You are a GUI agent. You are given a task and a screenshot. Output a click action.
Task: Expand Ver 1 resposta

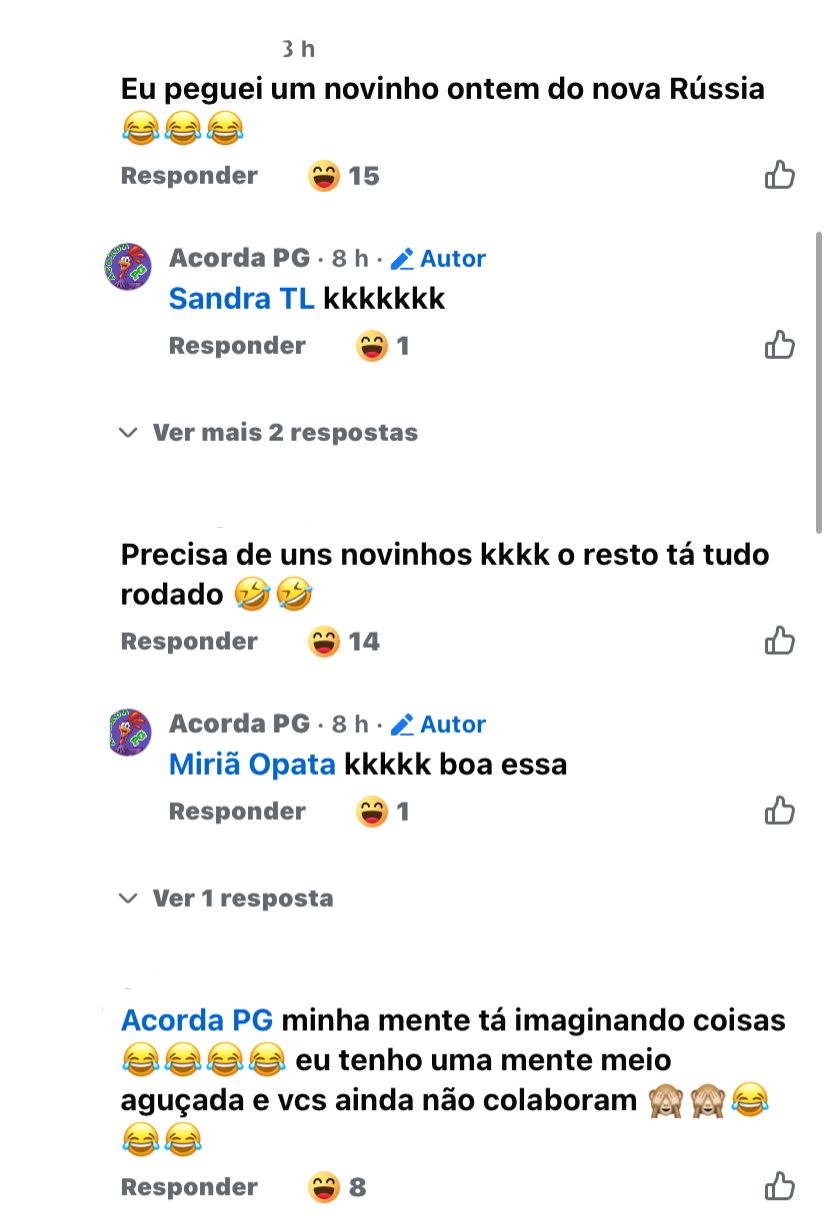tap(242, 898)
